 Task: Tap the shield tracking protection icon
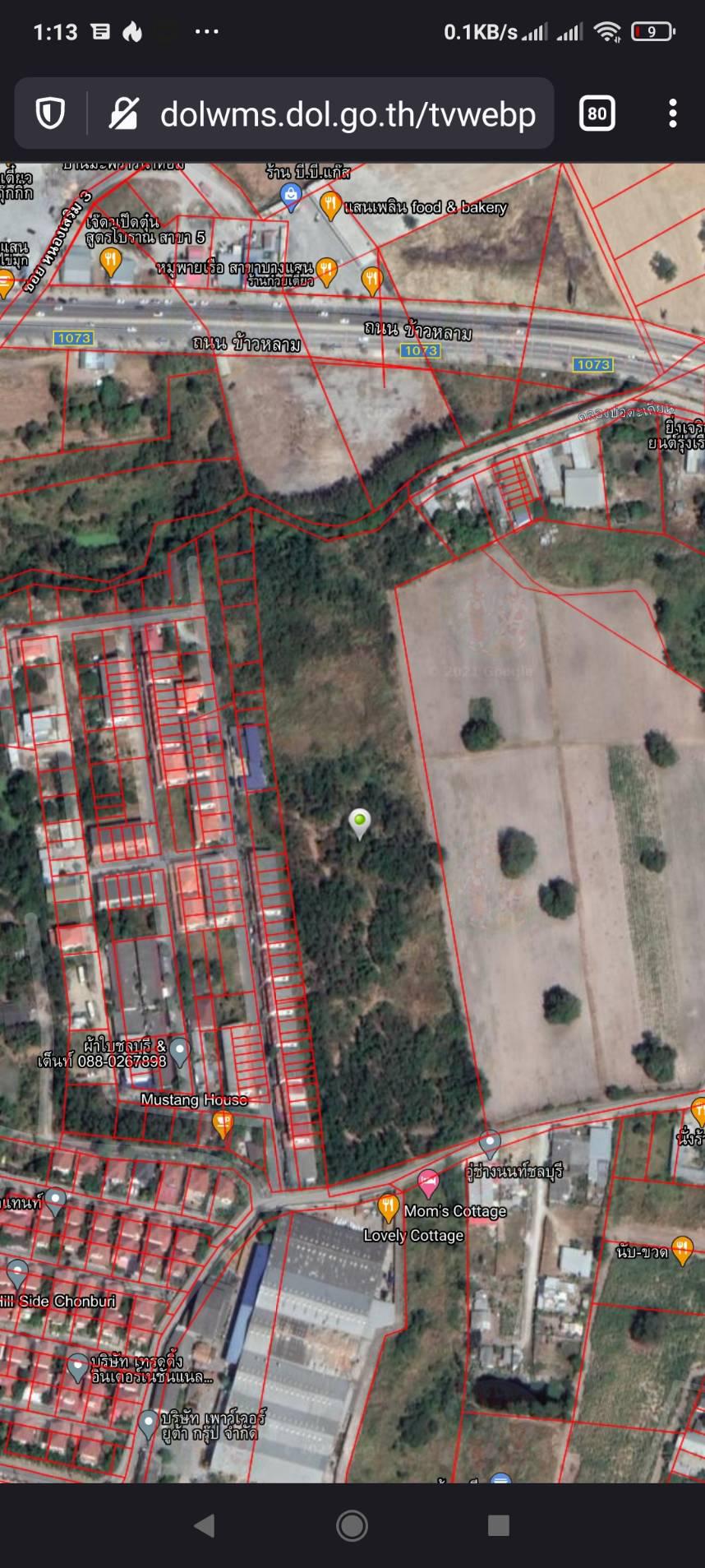coord(50,113)
